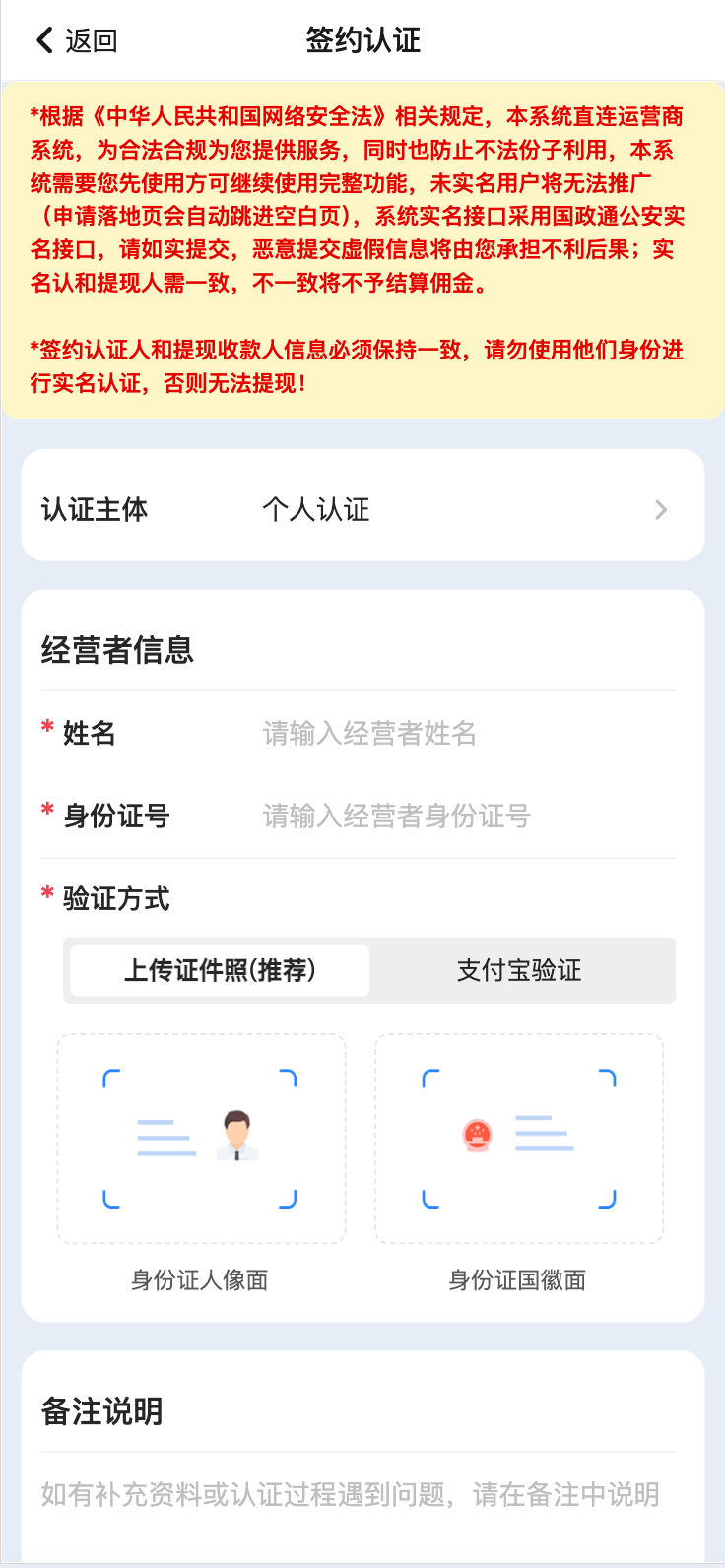This screenshot has height=1568, width=725.
Task: Select 上传证件照(推荐) verification method
Action: 220,971
